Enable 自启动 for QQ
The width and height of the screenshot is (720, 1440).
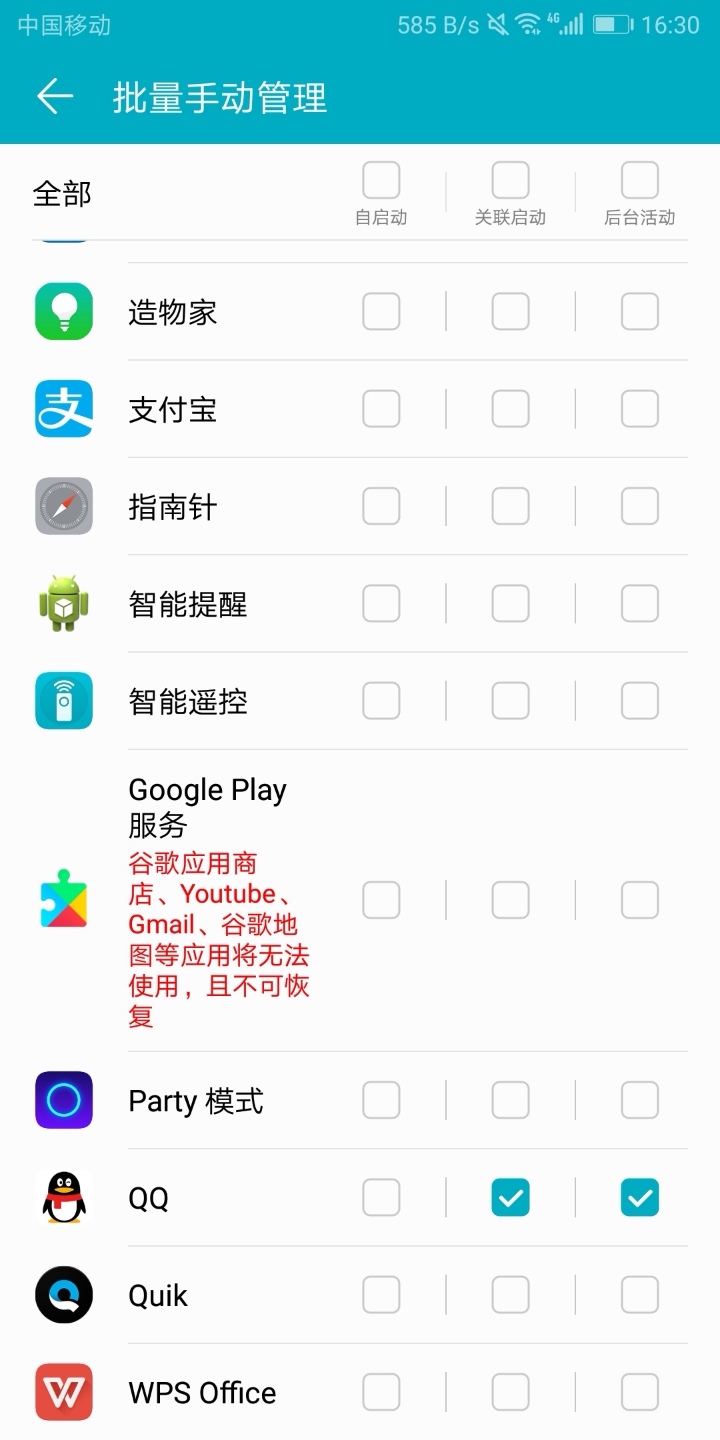(x=381, y=1197)
